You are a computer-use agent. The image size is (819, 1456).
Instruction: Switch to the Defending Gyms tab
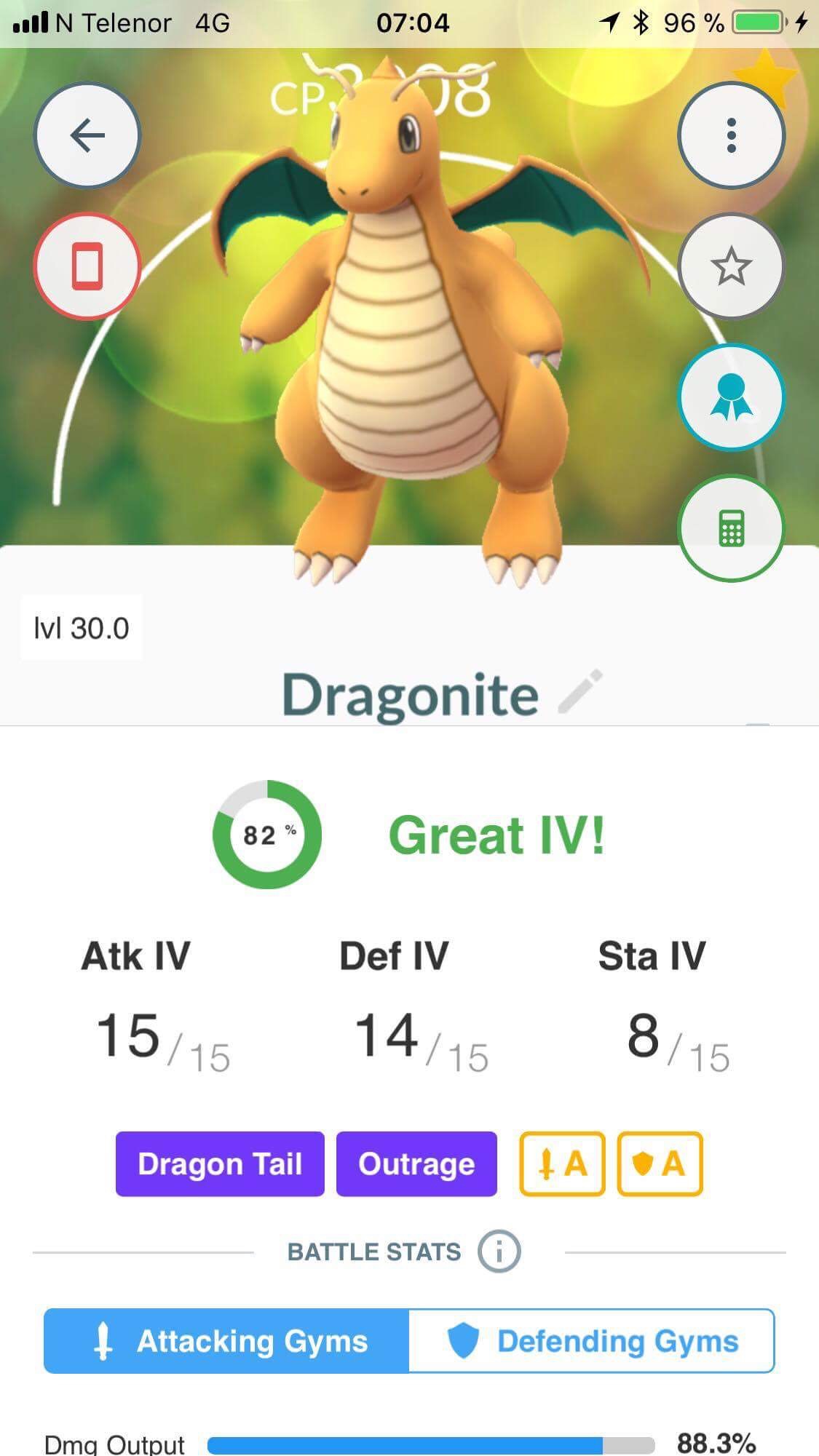click(x=592, y=1341)
